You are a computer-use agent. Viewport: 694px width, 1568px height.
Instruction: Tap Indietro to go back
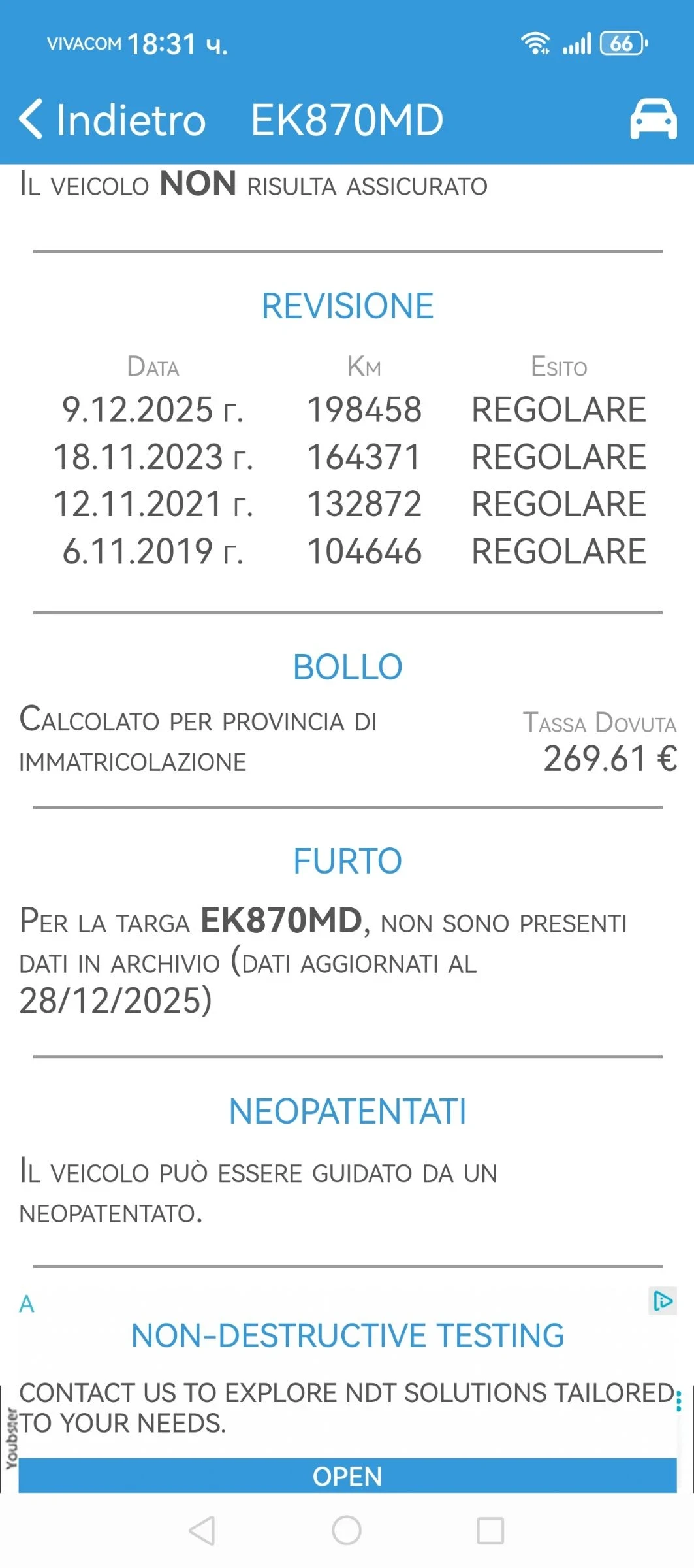pos(130,120)
